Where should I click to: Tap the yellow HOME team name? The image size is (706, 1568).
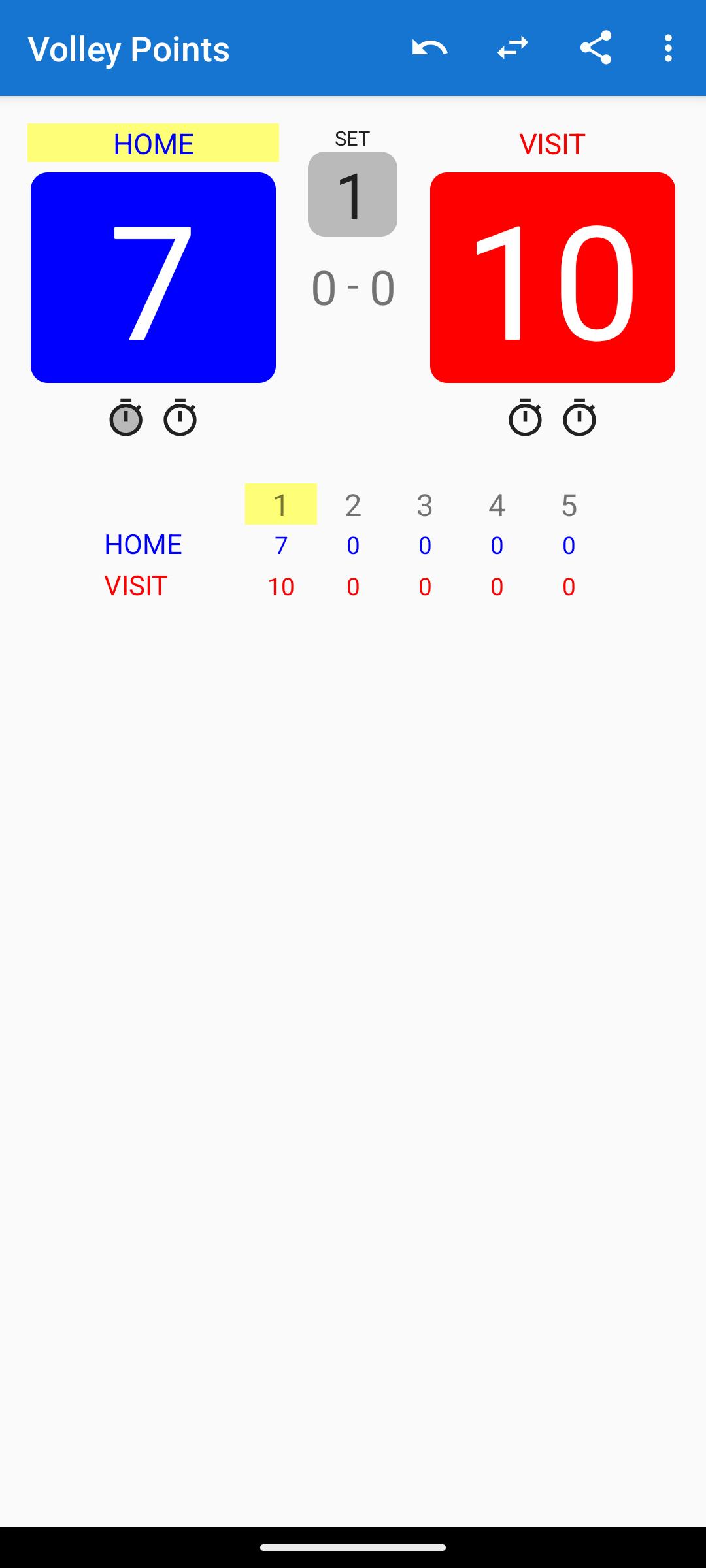point(153,143)
